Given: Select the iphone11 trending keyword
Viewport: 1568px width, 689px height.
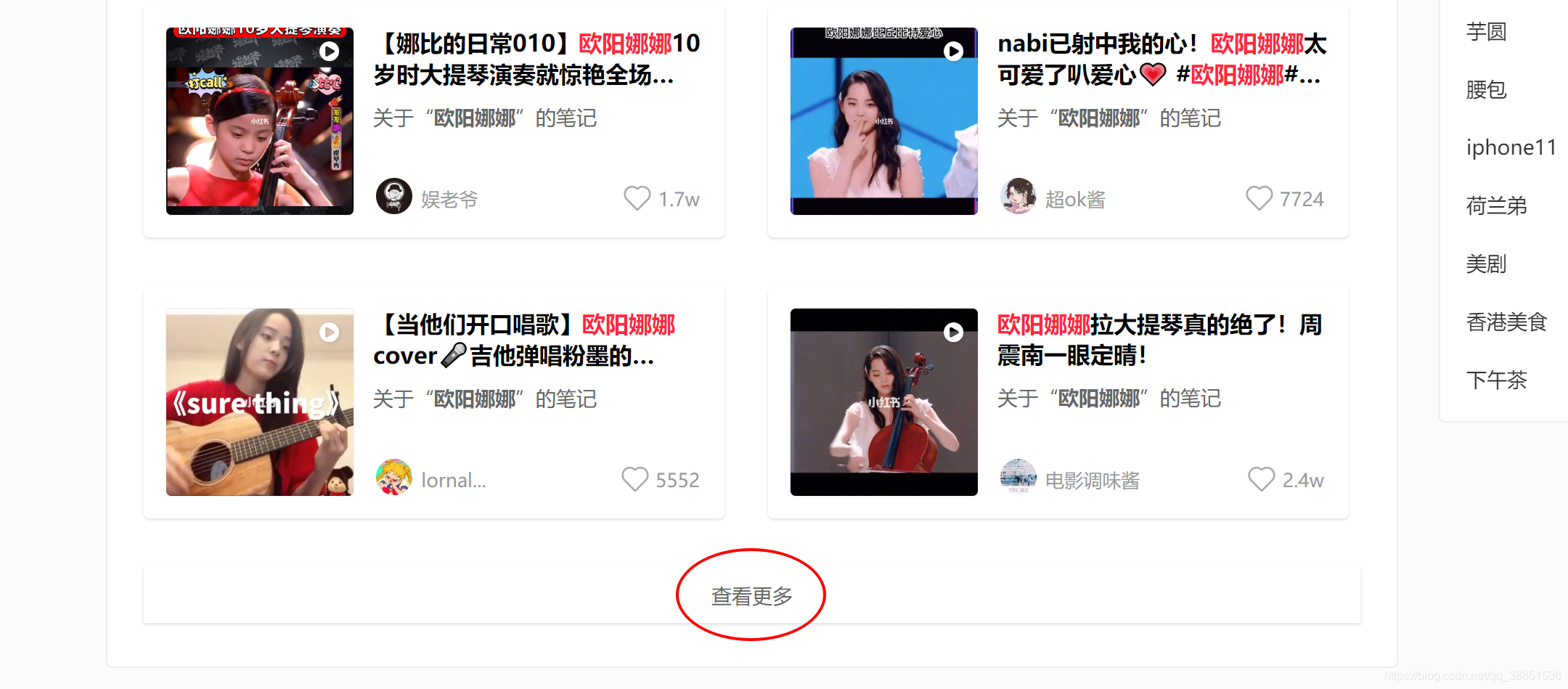Looking at the screenshot, I should click(1511, 147).
